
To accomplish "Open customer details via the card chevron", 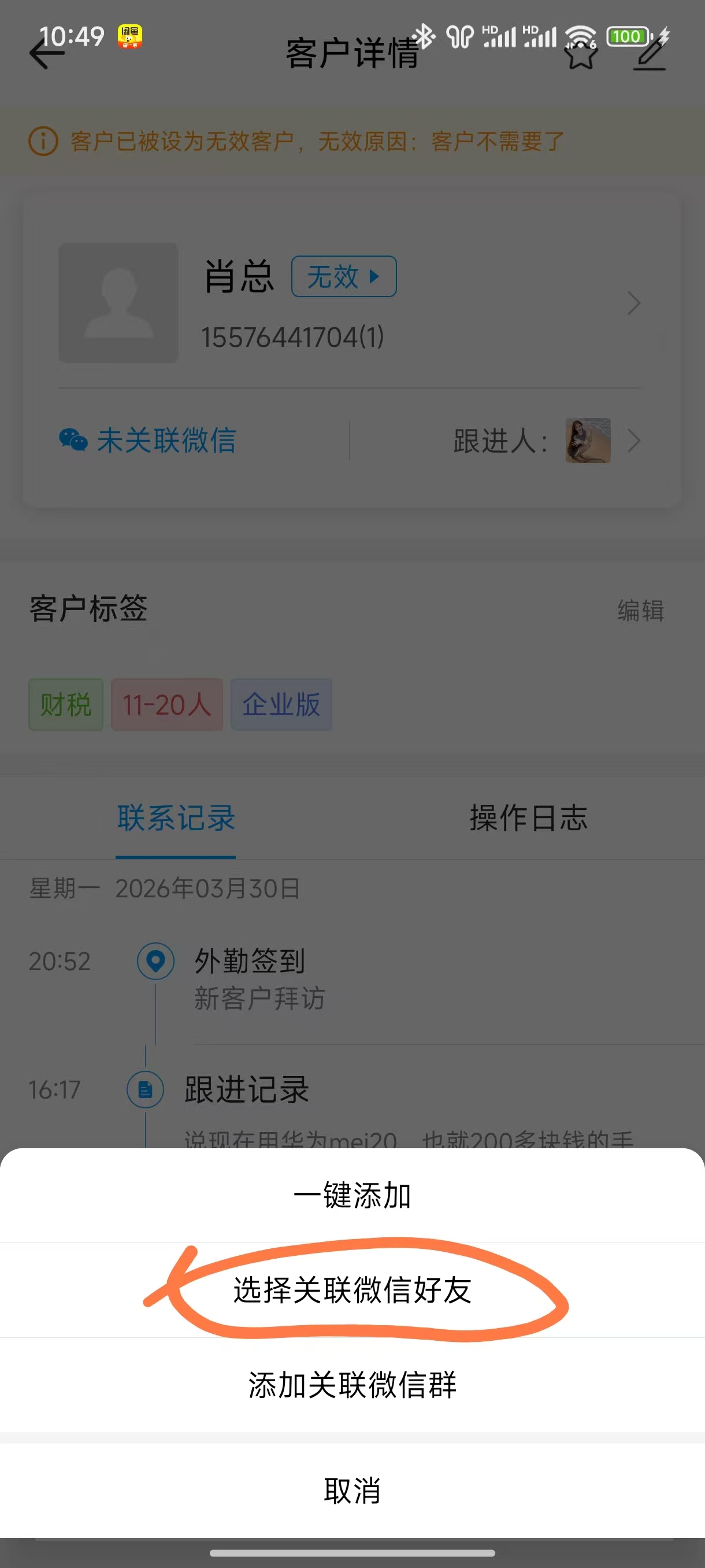I will 633,303.
